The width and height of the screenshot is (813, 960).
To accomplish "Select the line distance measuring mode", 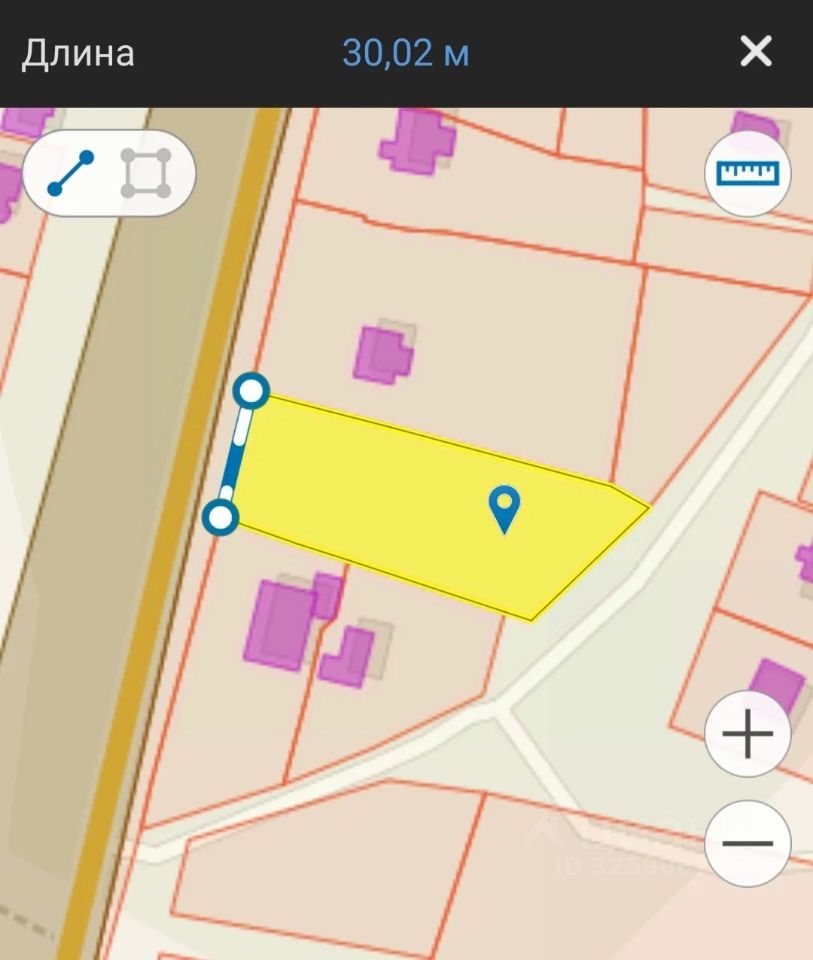I will tap(71, 174).
